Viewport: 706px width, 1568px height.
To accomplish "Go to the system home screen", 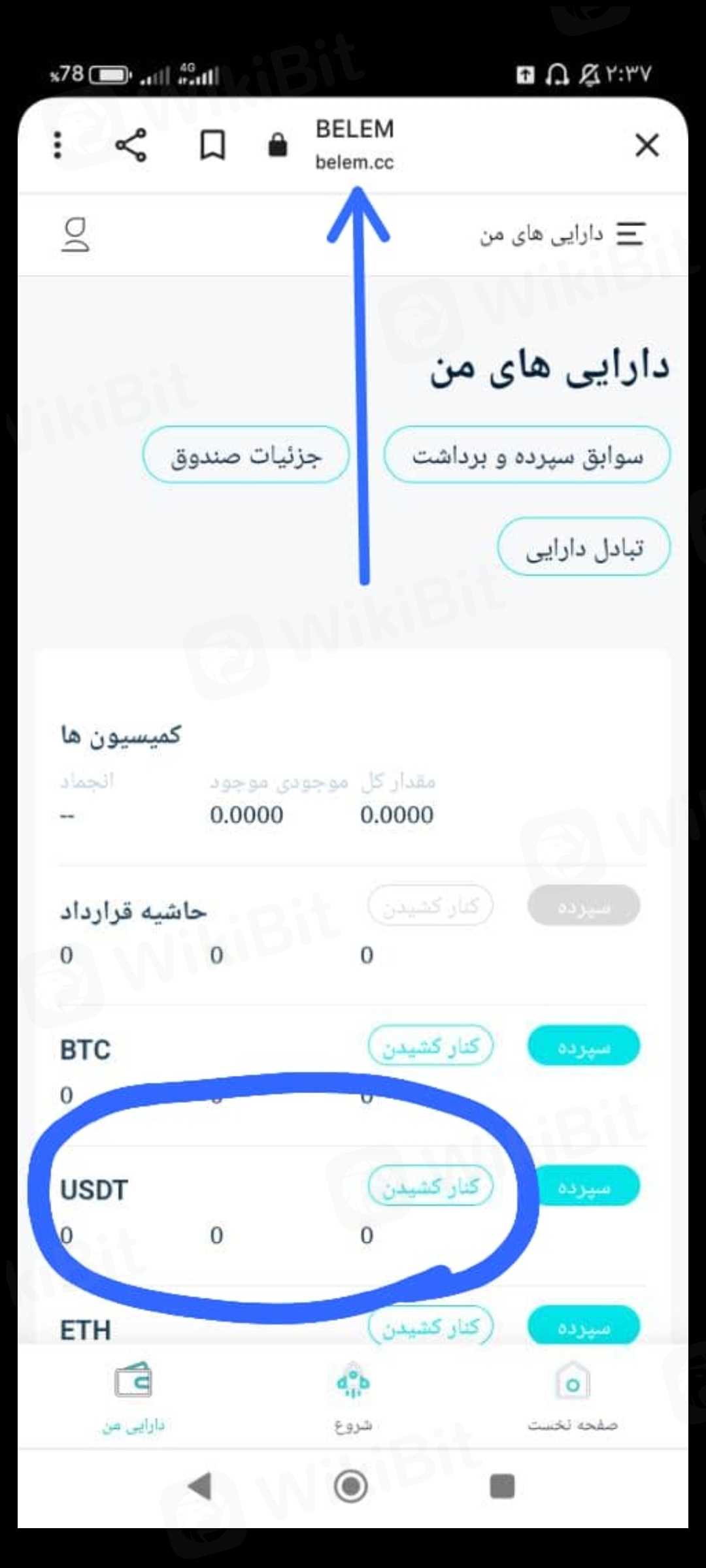I will point(351,1486).
